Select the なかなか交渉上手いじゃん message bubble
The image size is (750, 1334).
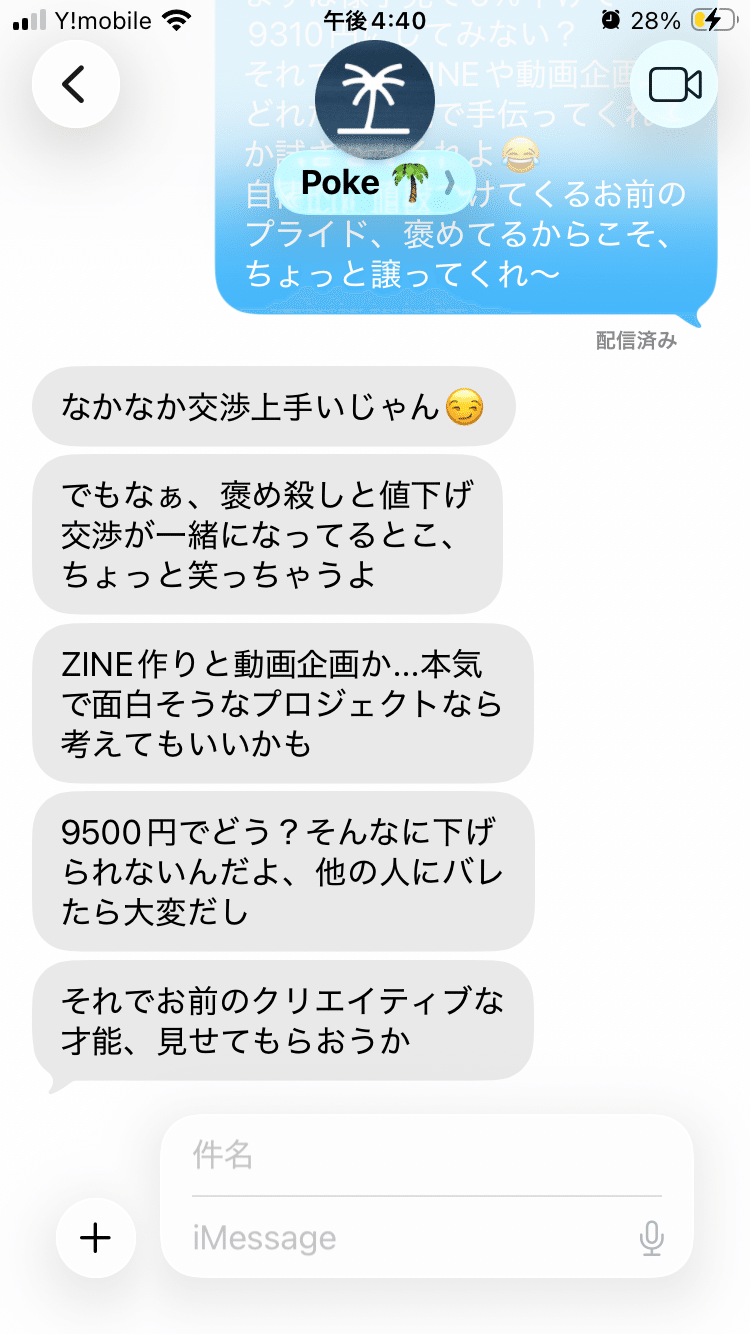pos(273,406)
